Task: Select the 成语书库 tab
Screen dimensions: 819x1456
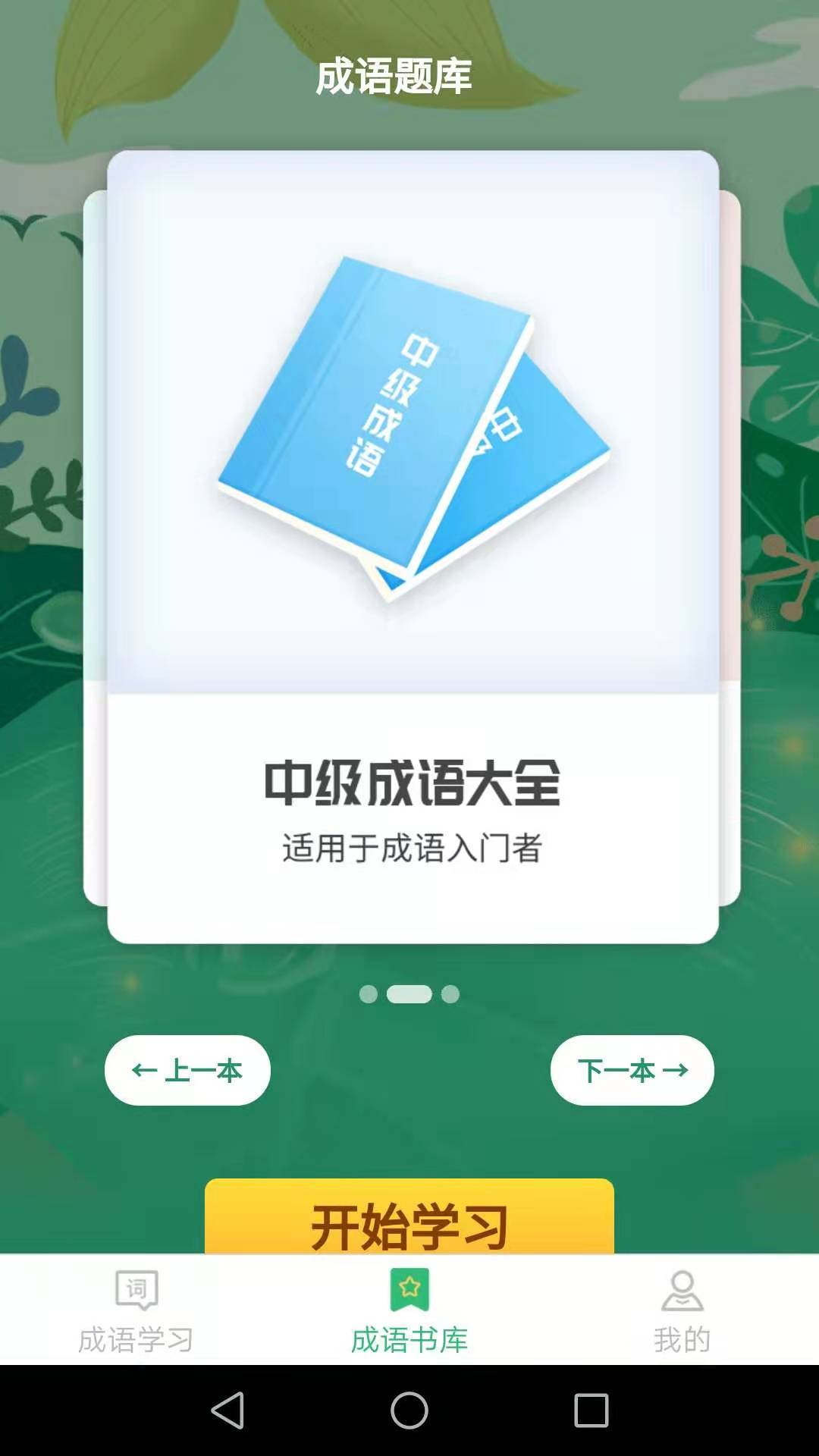Action: click(409, 1310)
